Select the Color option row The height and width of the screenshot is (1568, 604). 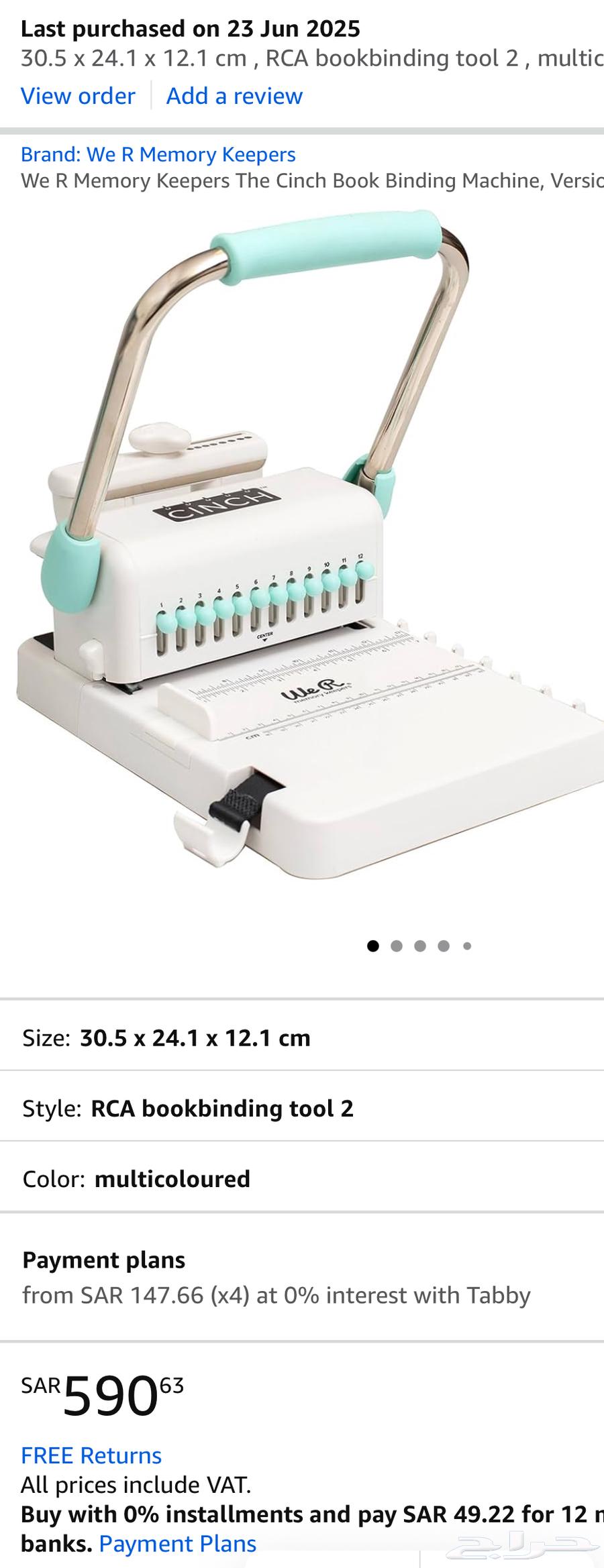[x=302, y=1178]
